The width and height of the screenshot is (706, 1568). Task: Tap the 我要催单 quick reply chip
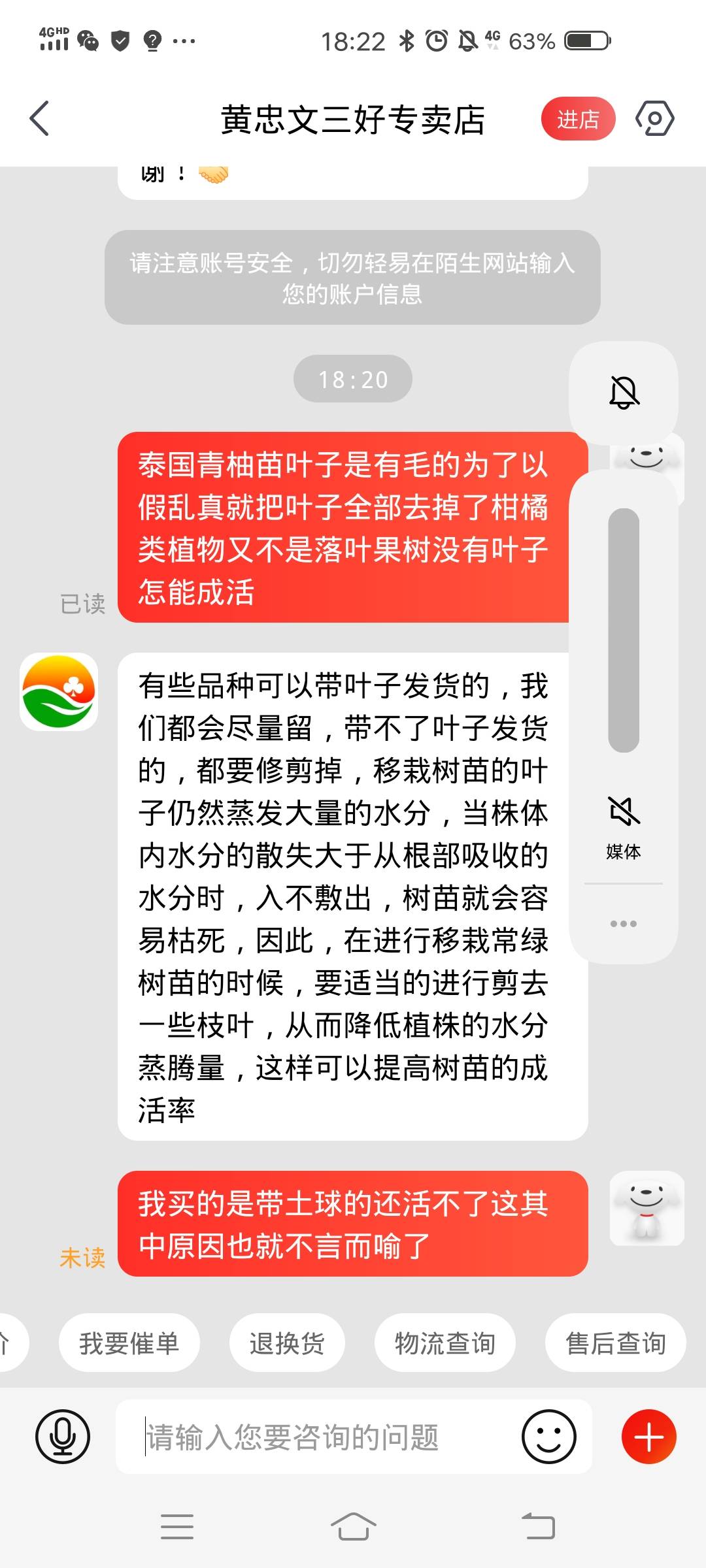(x=129, y=1343)
